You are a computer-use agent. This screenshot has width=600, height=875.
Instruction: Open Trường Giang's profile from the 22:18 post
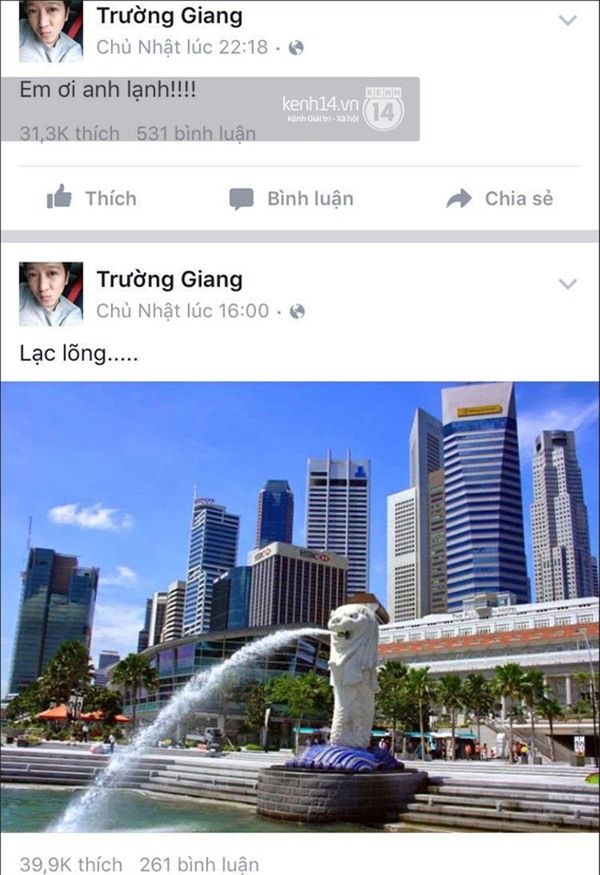click(169, 16)
